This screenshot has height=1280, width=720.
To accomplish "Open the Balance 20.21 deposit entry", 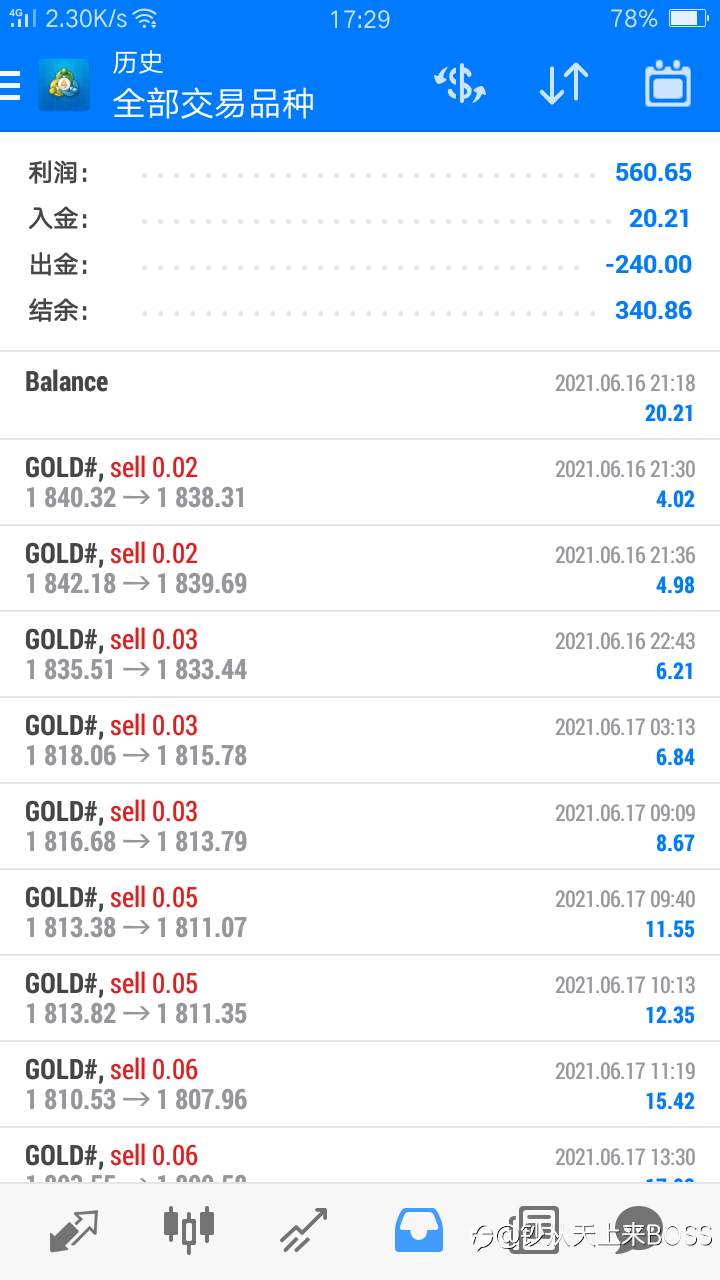I will point(360,395).
